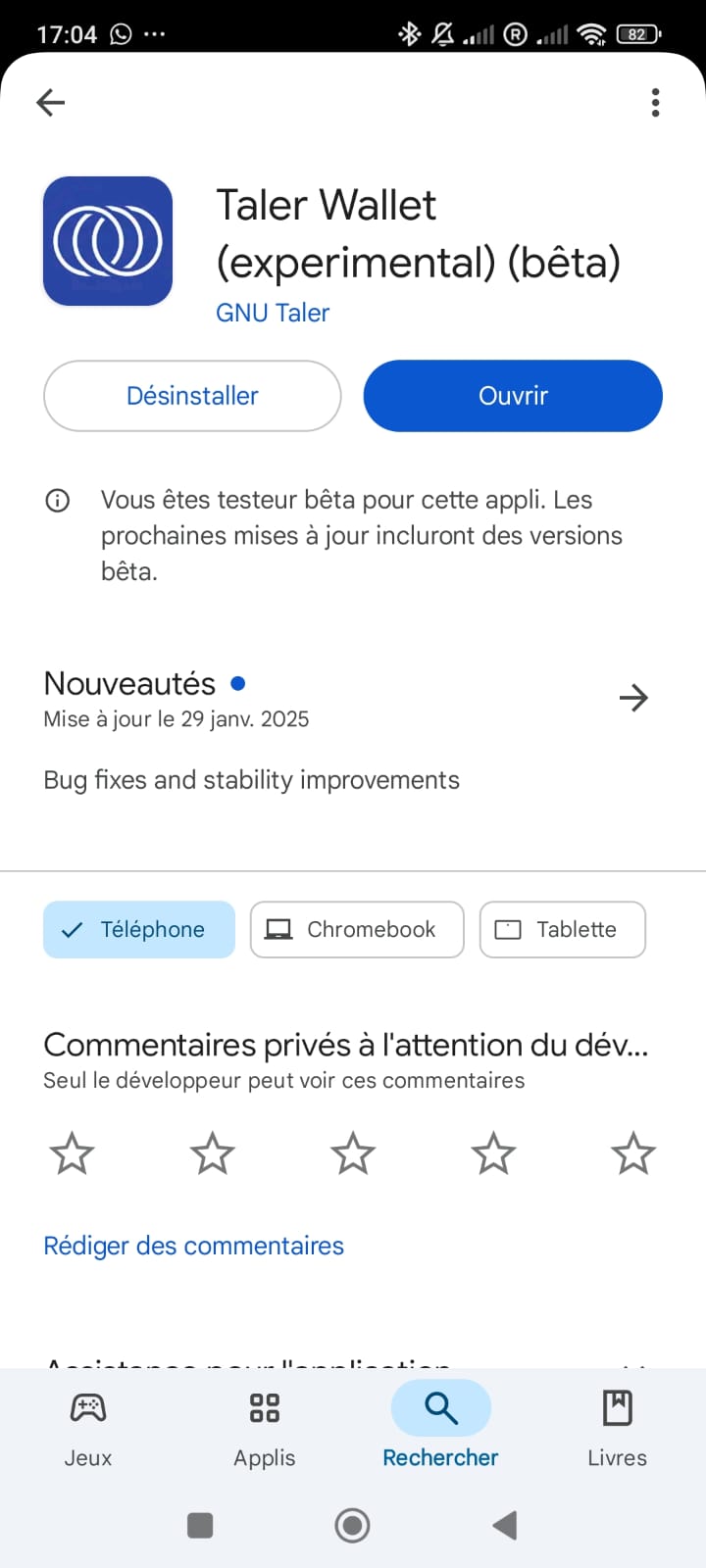Select the Téléphone chip
Viewport: 706px width, 1568px height.
(139, 929)
